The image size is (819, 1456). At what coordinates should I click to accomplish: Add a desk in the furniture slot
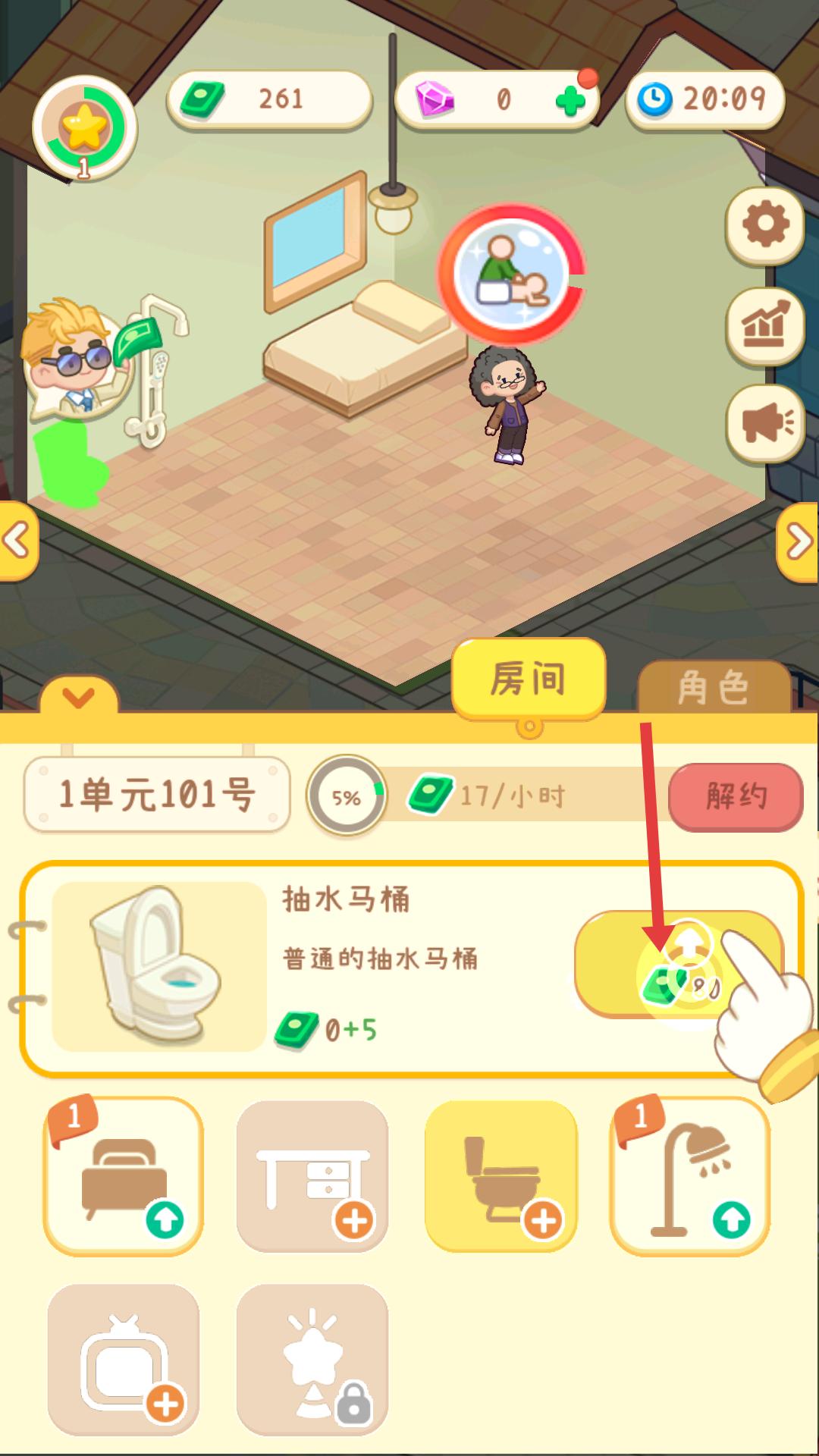coord(312,1176)
